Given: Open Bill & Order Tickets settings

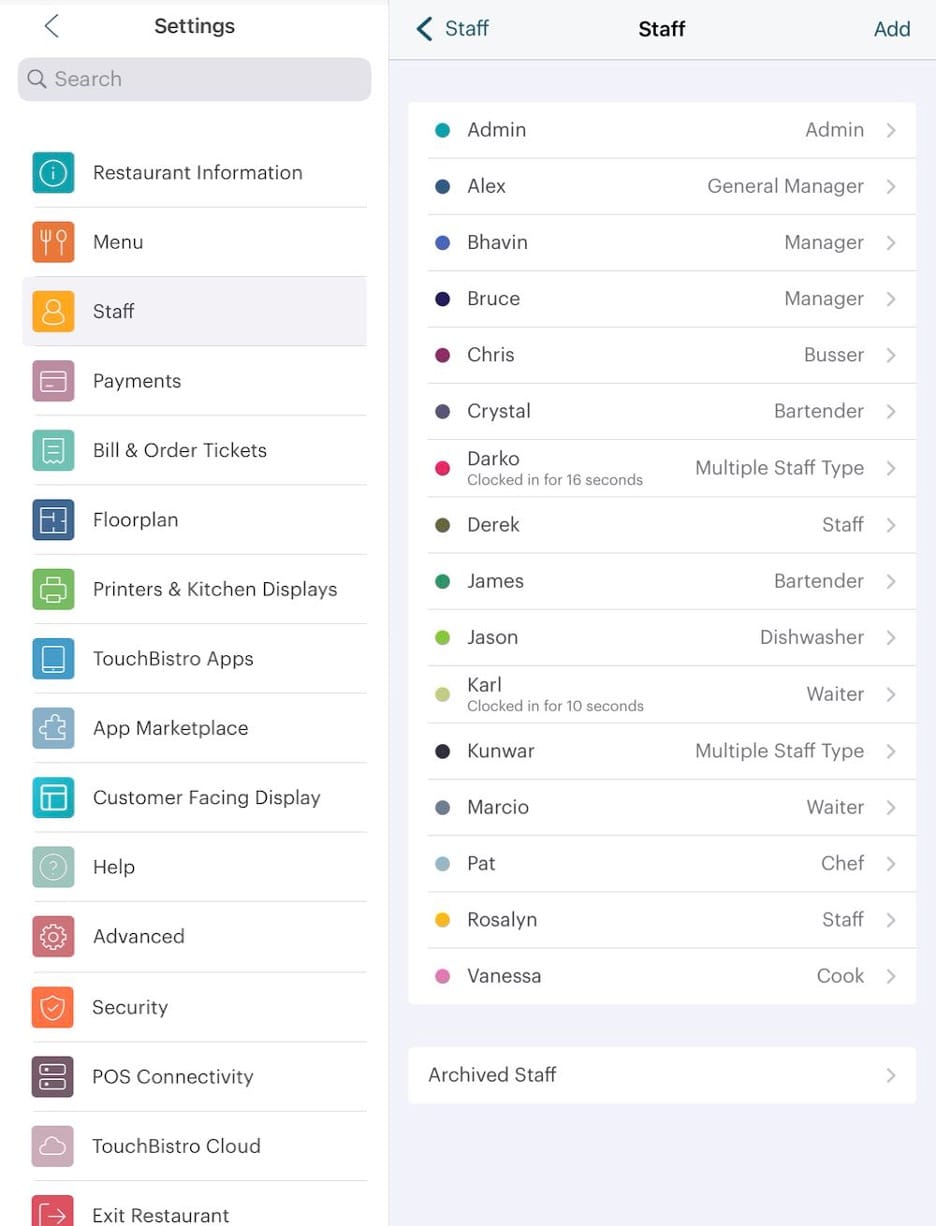Looking at the screenshot, I should tap(180, 450).
